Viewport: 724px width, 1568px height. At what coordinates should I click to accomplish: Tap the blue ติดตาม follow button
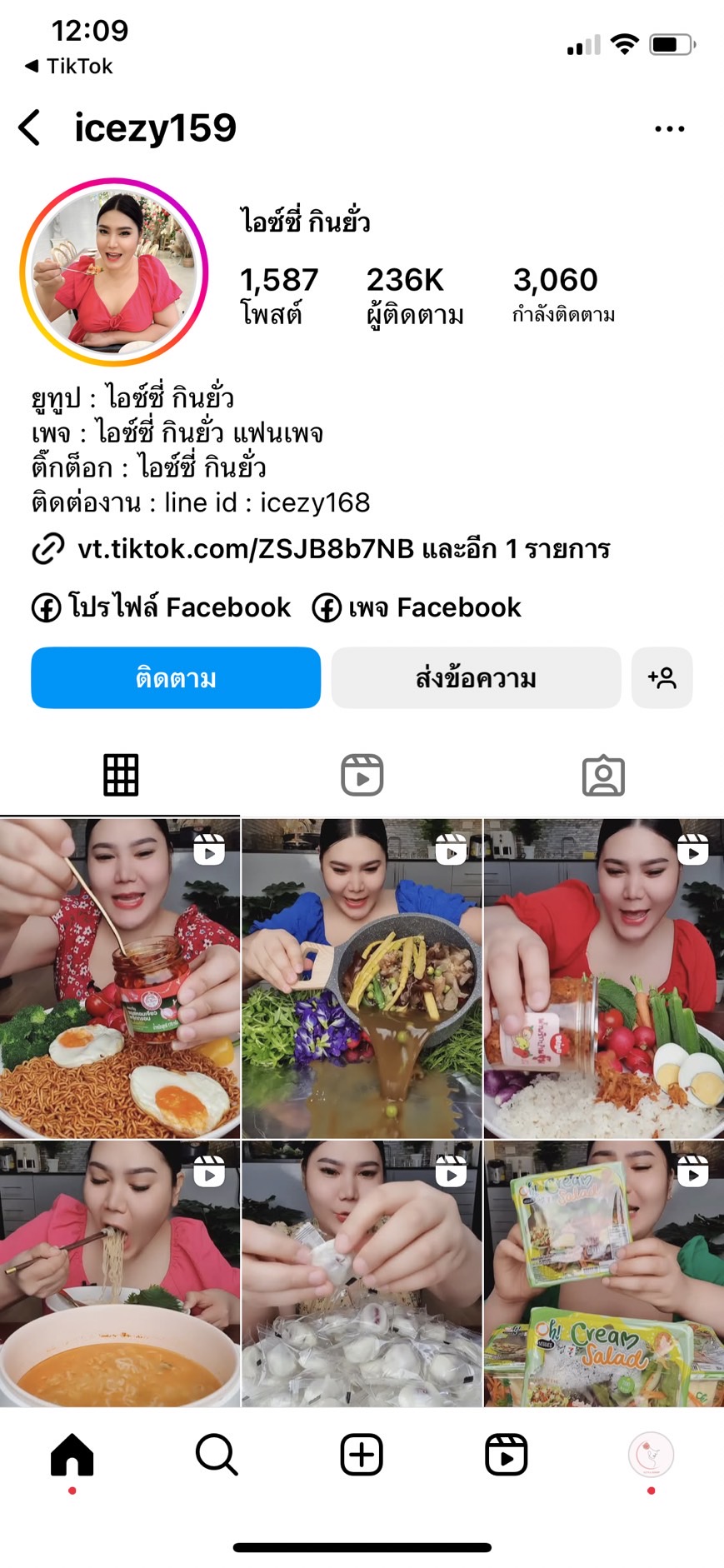tap(176, 678)
